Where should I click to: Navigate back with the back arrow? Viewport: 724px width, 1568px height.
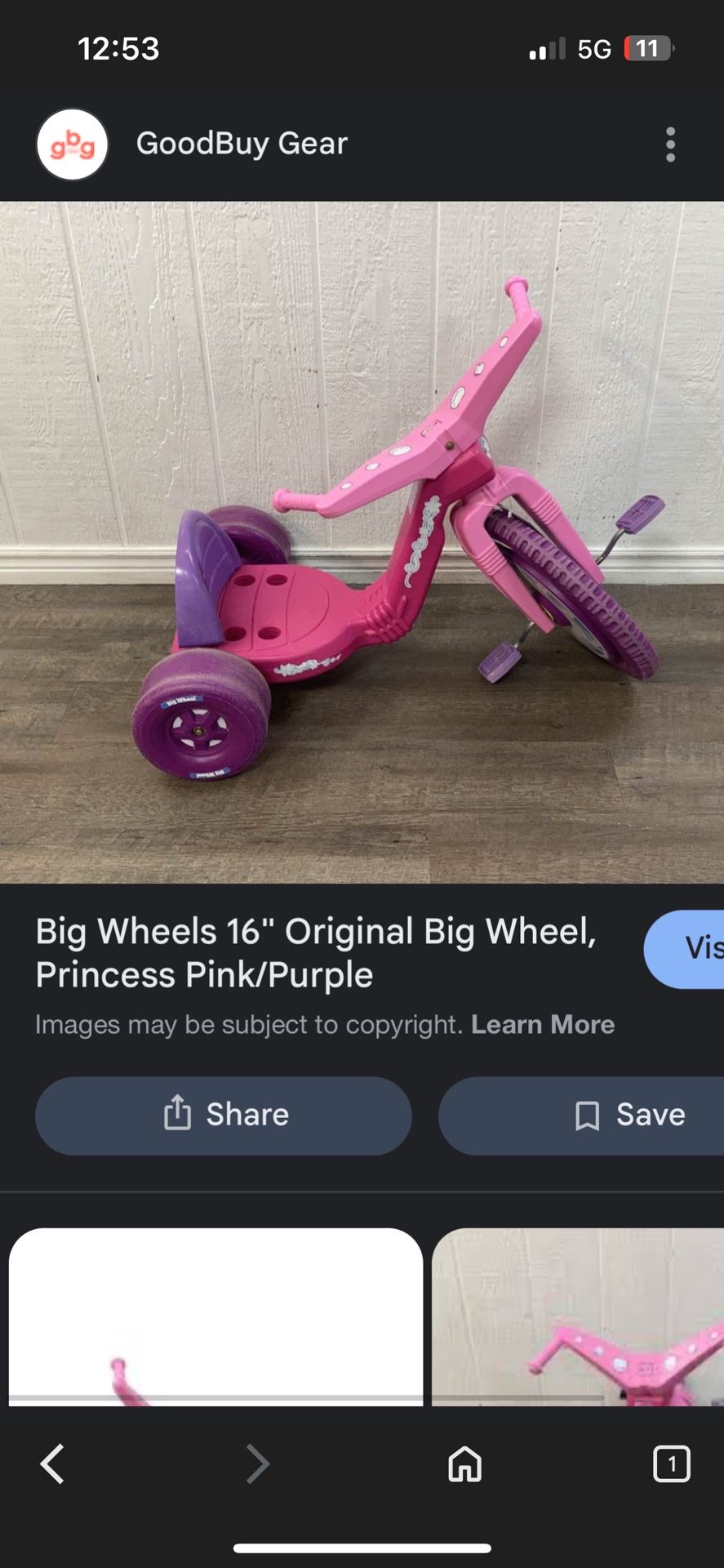[x=52, y=1463]
